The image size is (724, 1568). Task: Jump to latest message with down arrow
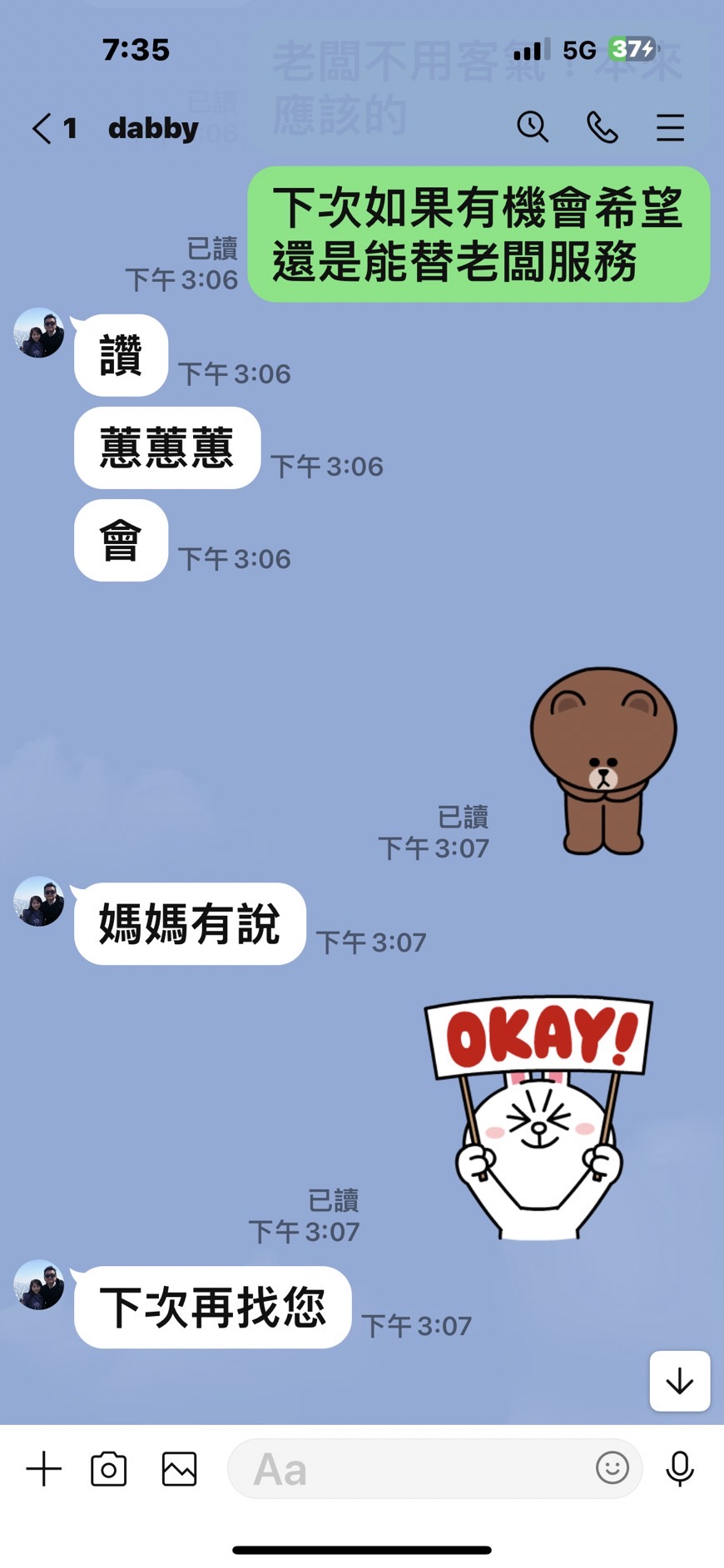pos(680,1381)
